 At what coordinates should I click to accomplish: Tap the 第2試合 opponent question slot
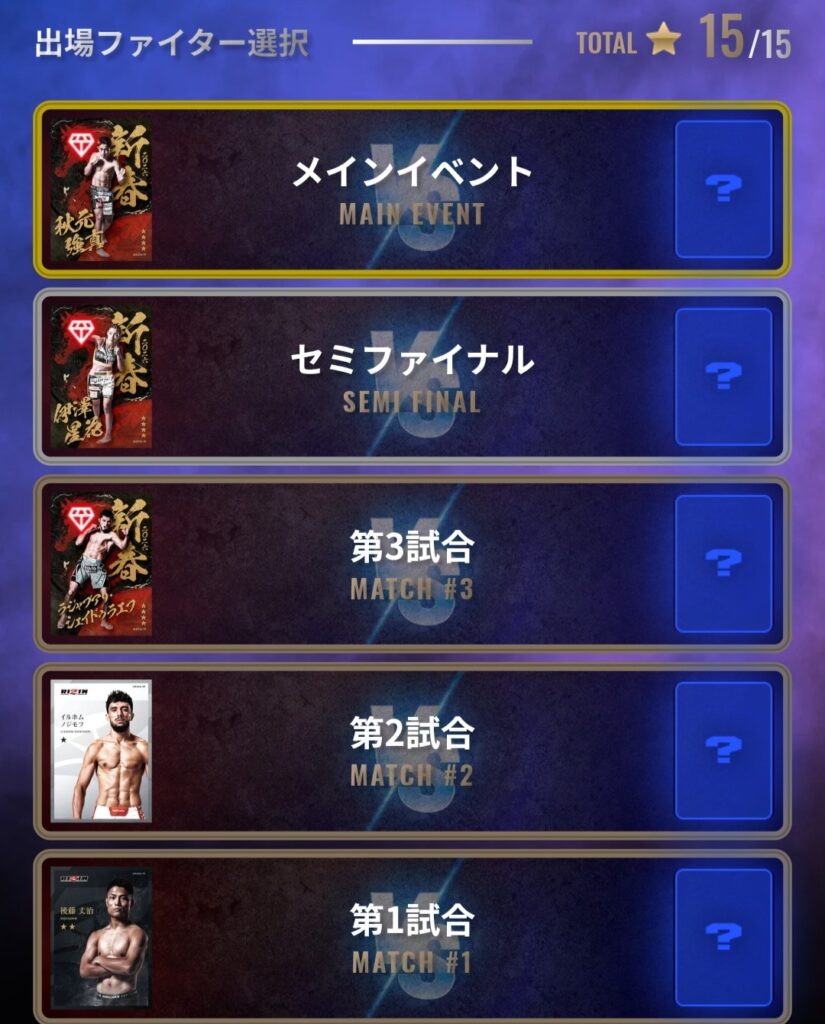click(723, 750)
